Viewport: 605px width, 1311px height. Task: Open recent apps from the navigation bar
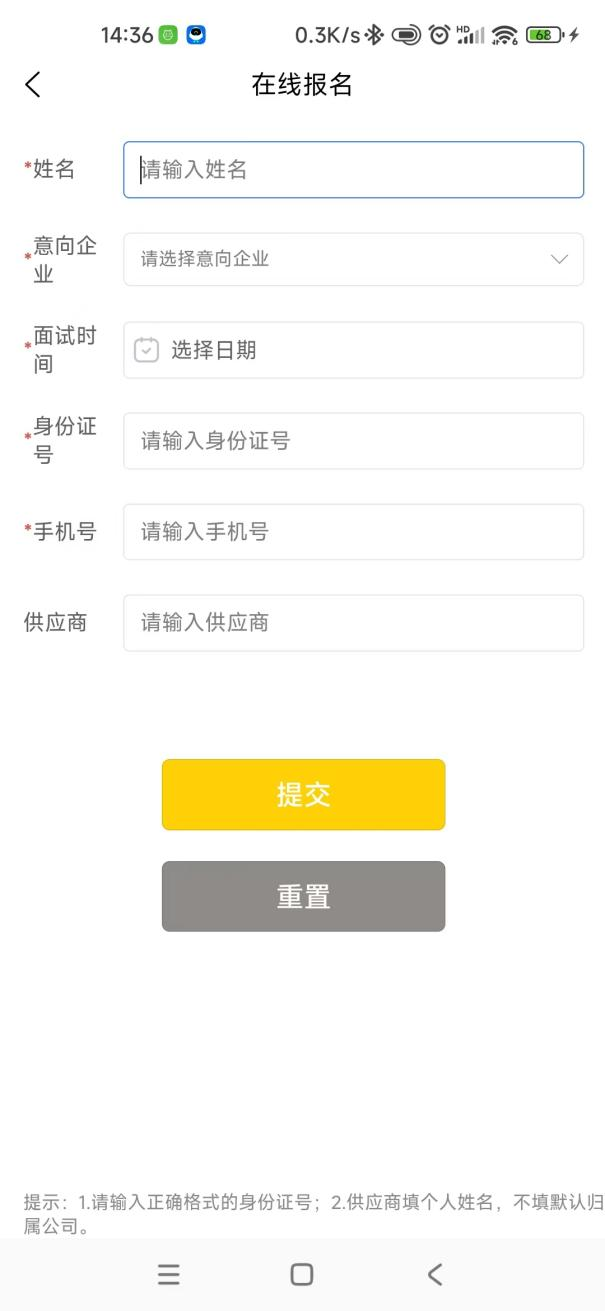point(169,1274)
